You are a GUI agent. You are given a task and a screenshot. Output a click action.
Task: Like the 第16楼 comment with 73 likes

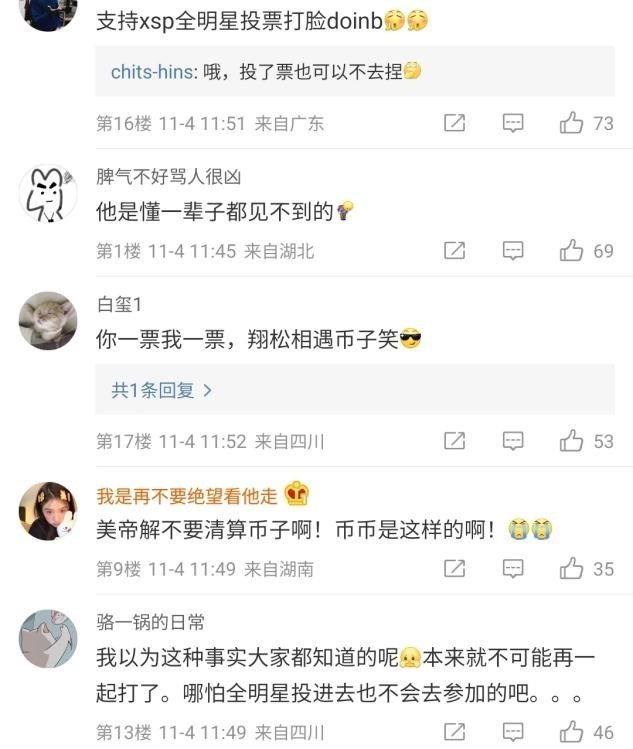572,123
